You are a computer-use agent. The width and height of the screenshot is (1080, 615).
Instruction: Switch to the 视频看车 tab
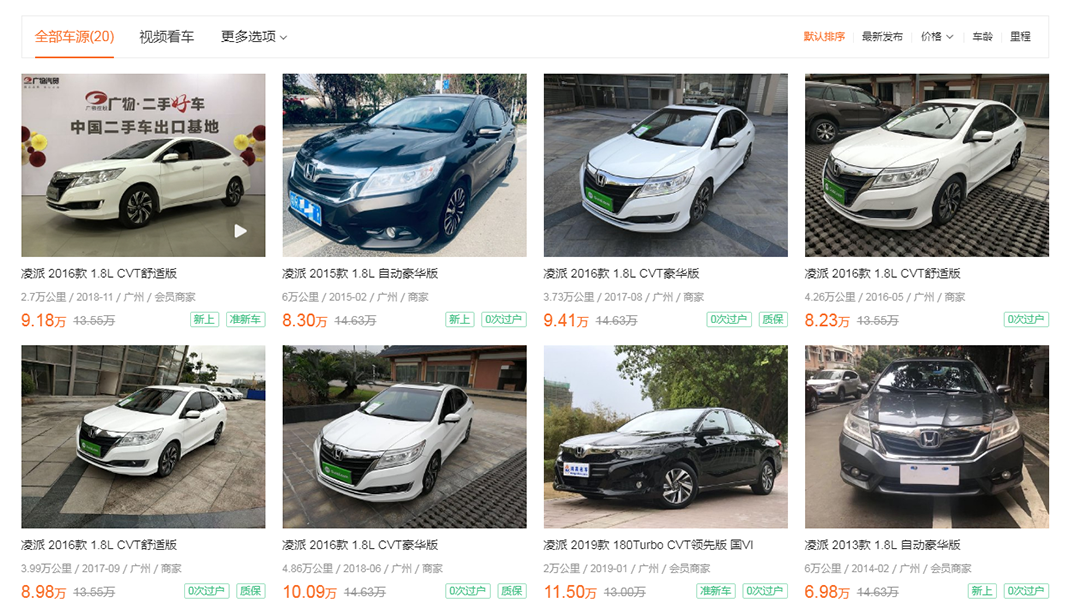click(x=167, y=37)
